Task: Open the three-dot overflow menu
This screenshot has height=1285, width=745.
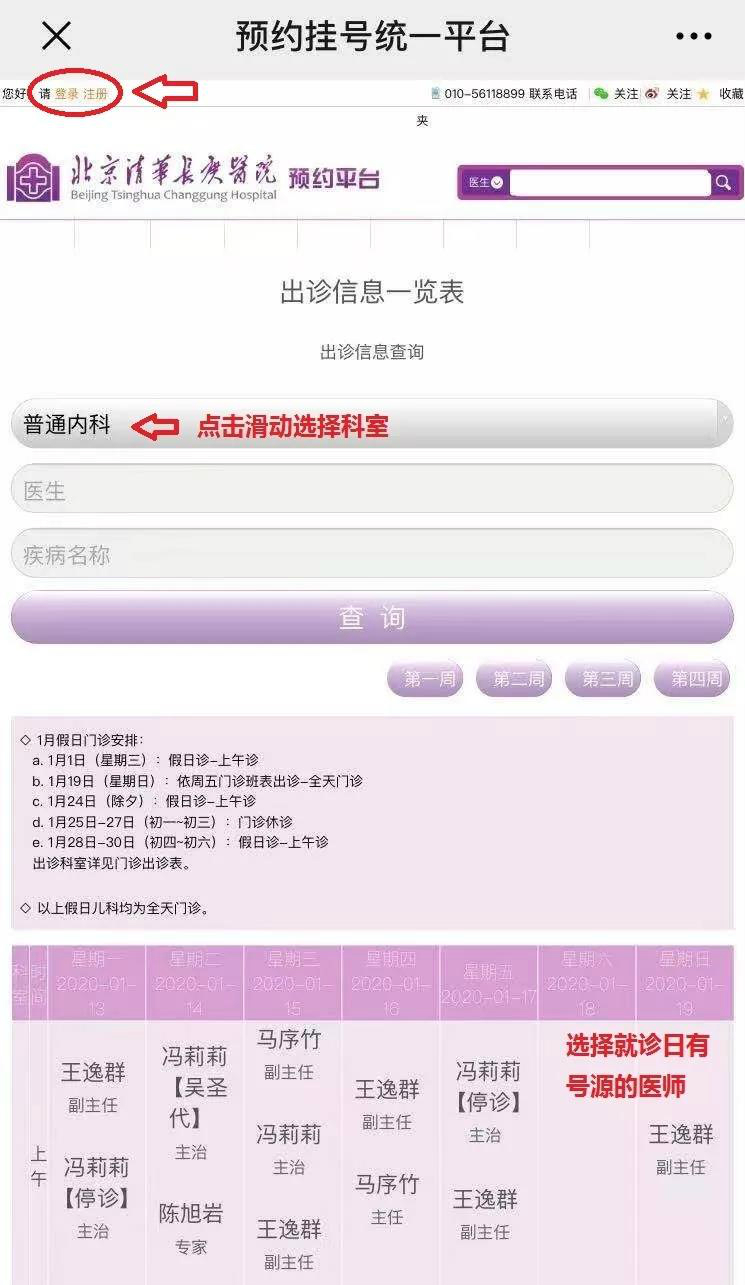Action: click(693, 37)
